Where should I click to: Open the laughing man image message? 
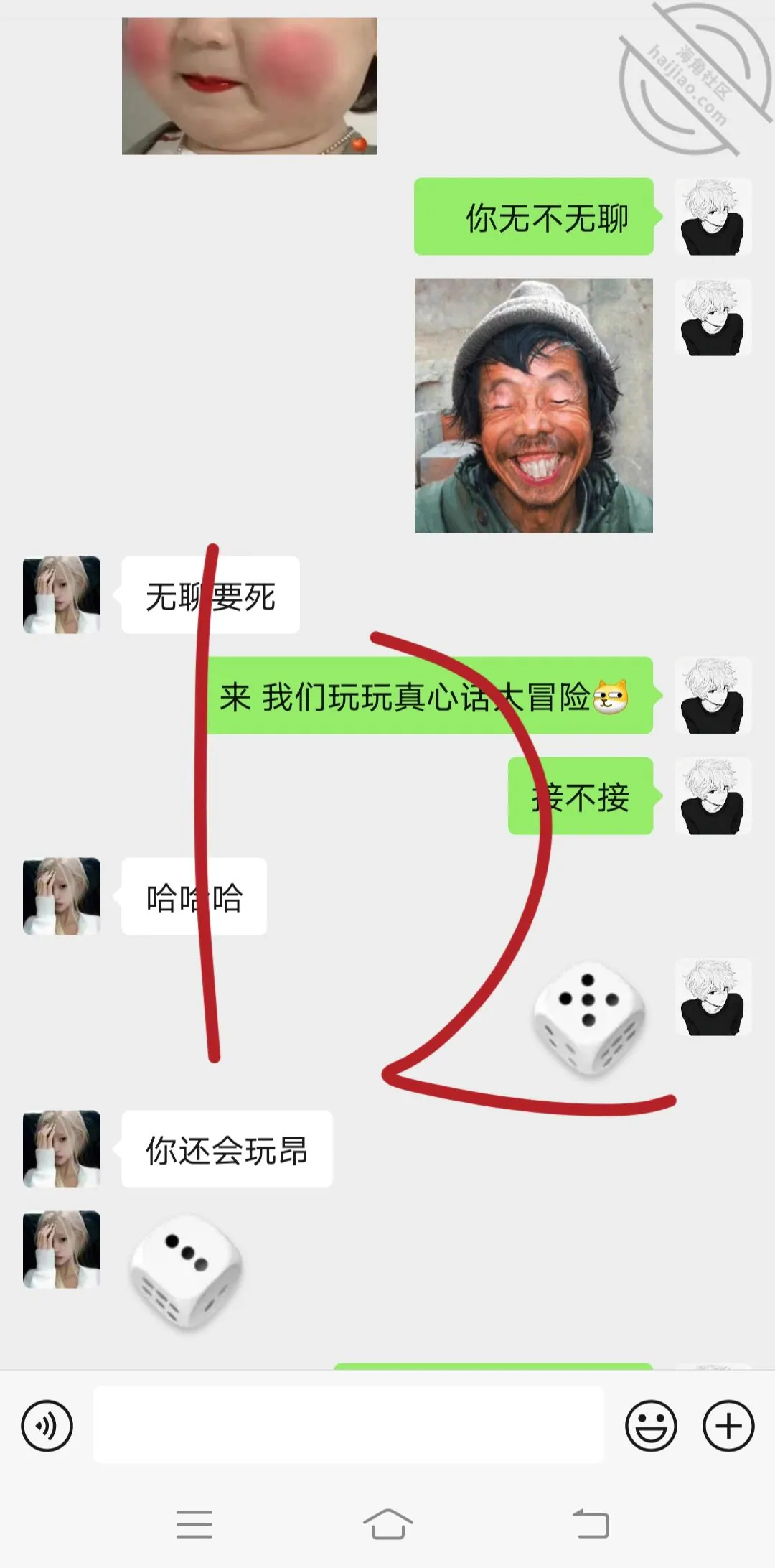[534, 406]
